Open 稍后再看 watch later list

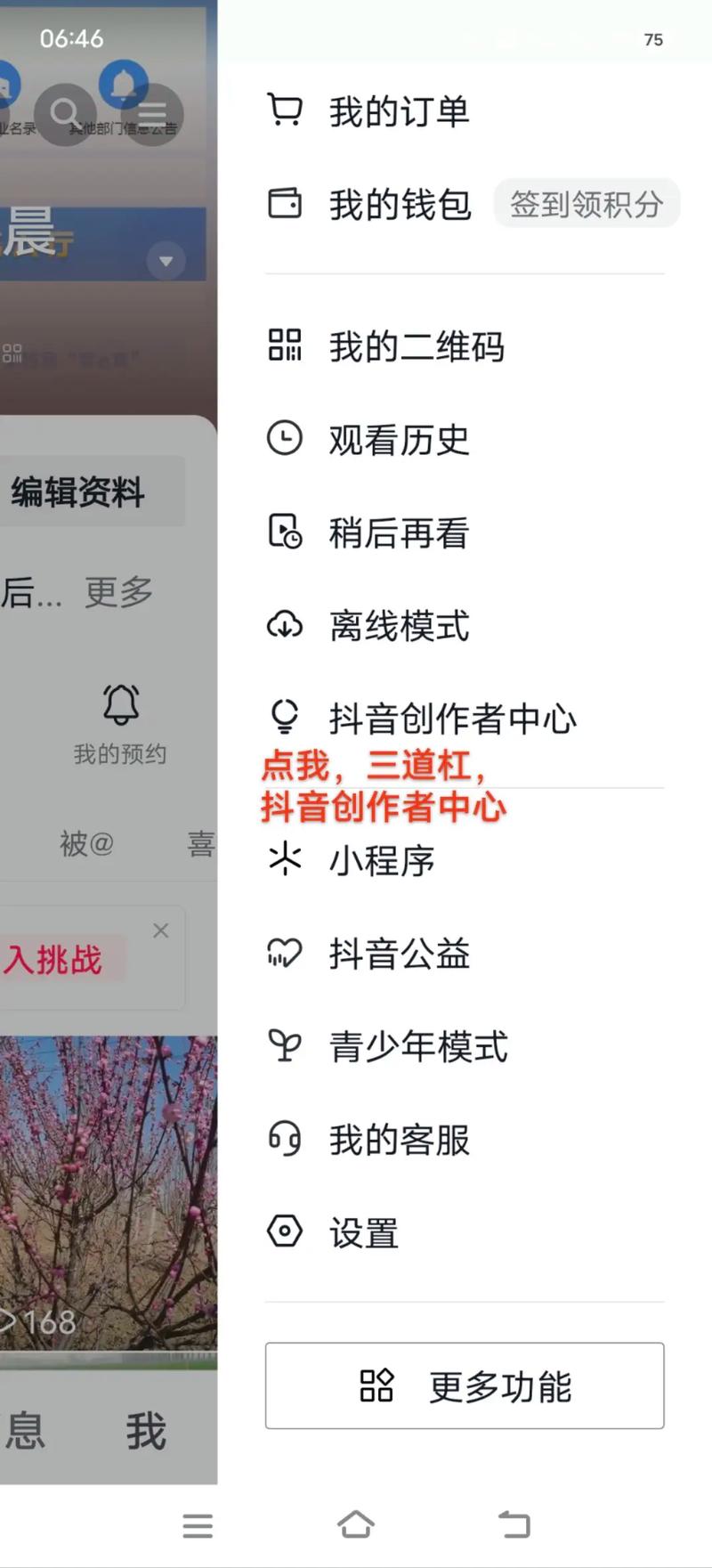tap(399, 533)
